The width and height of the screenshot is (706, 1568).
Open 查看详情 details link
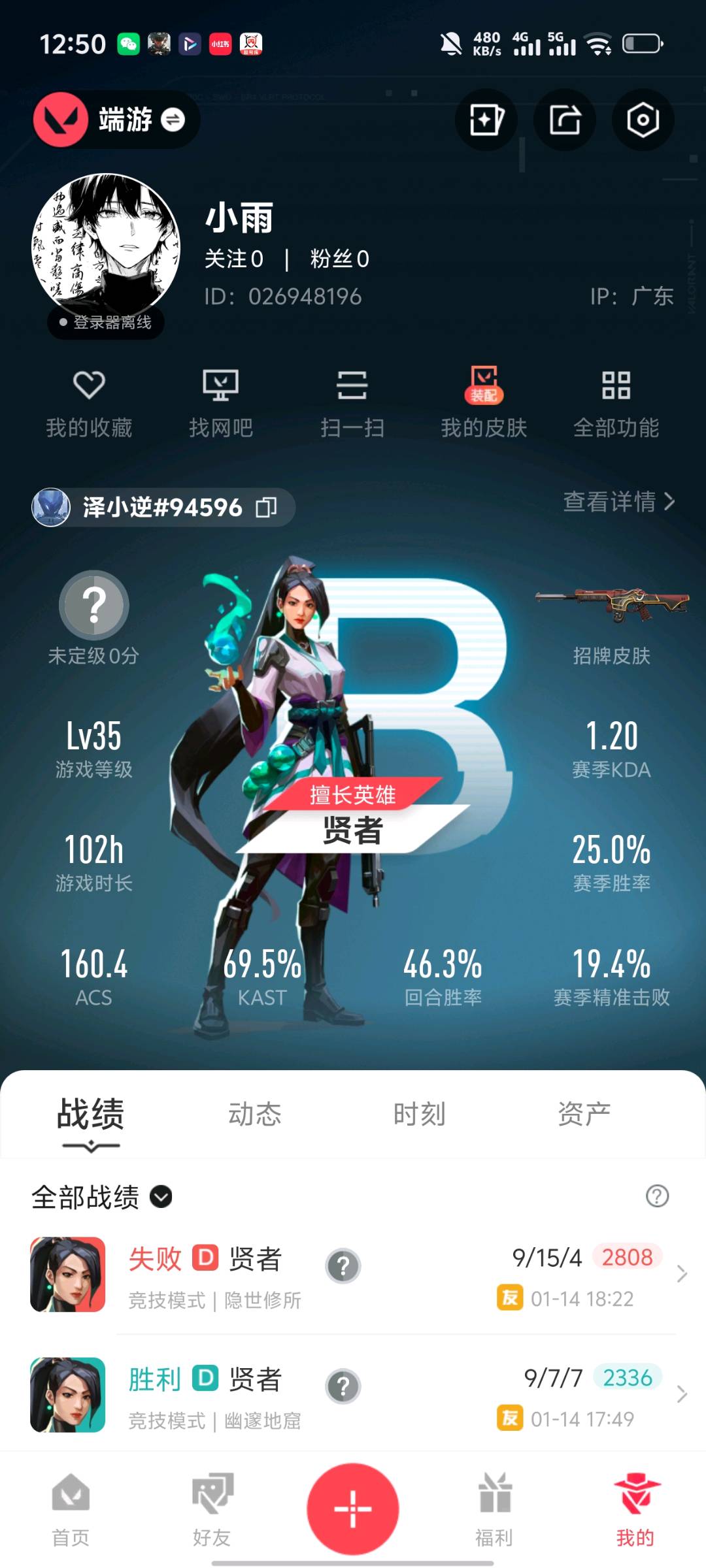point(618,502)
